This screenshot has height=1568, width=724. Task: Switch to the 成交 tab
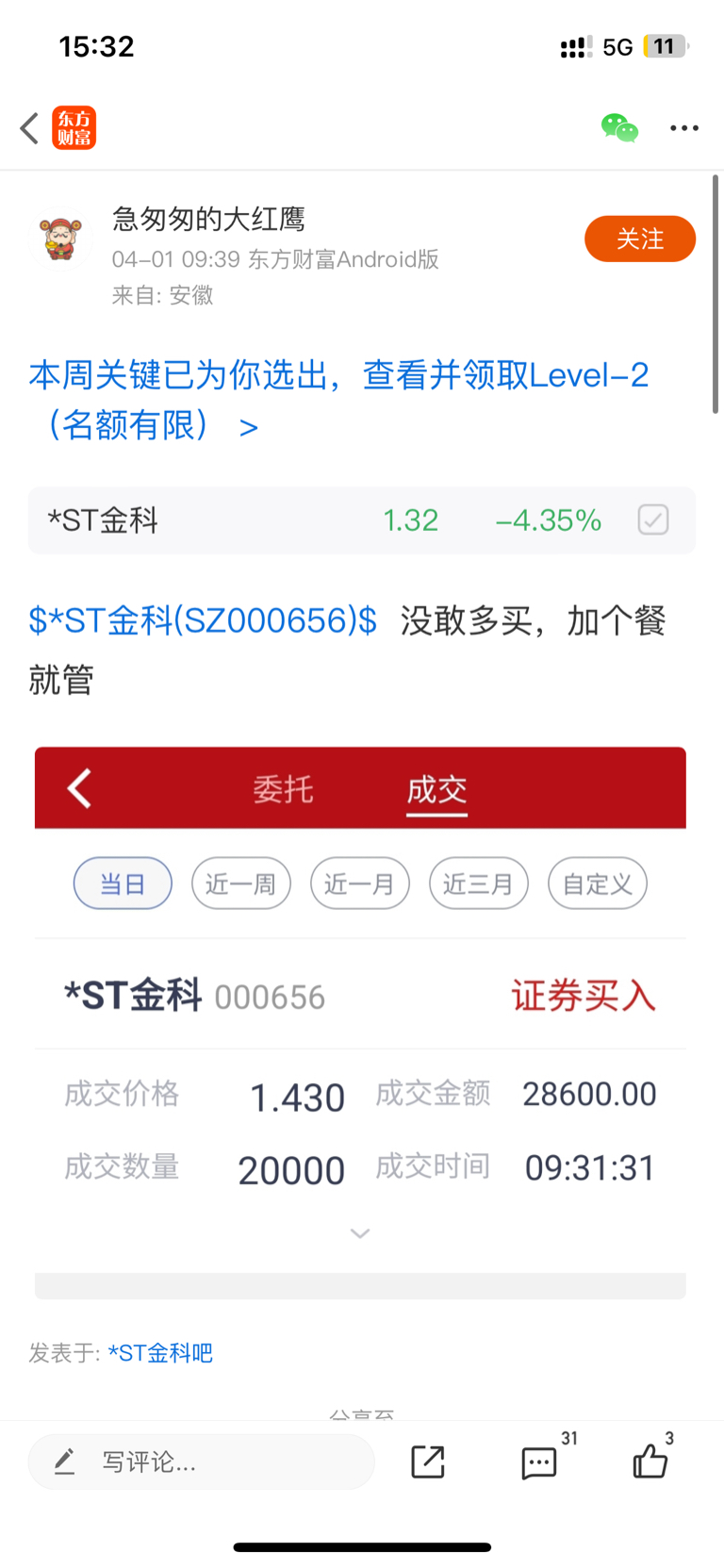pyautogui.click(x=436, y=791)
